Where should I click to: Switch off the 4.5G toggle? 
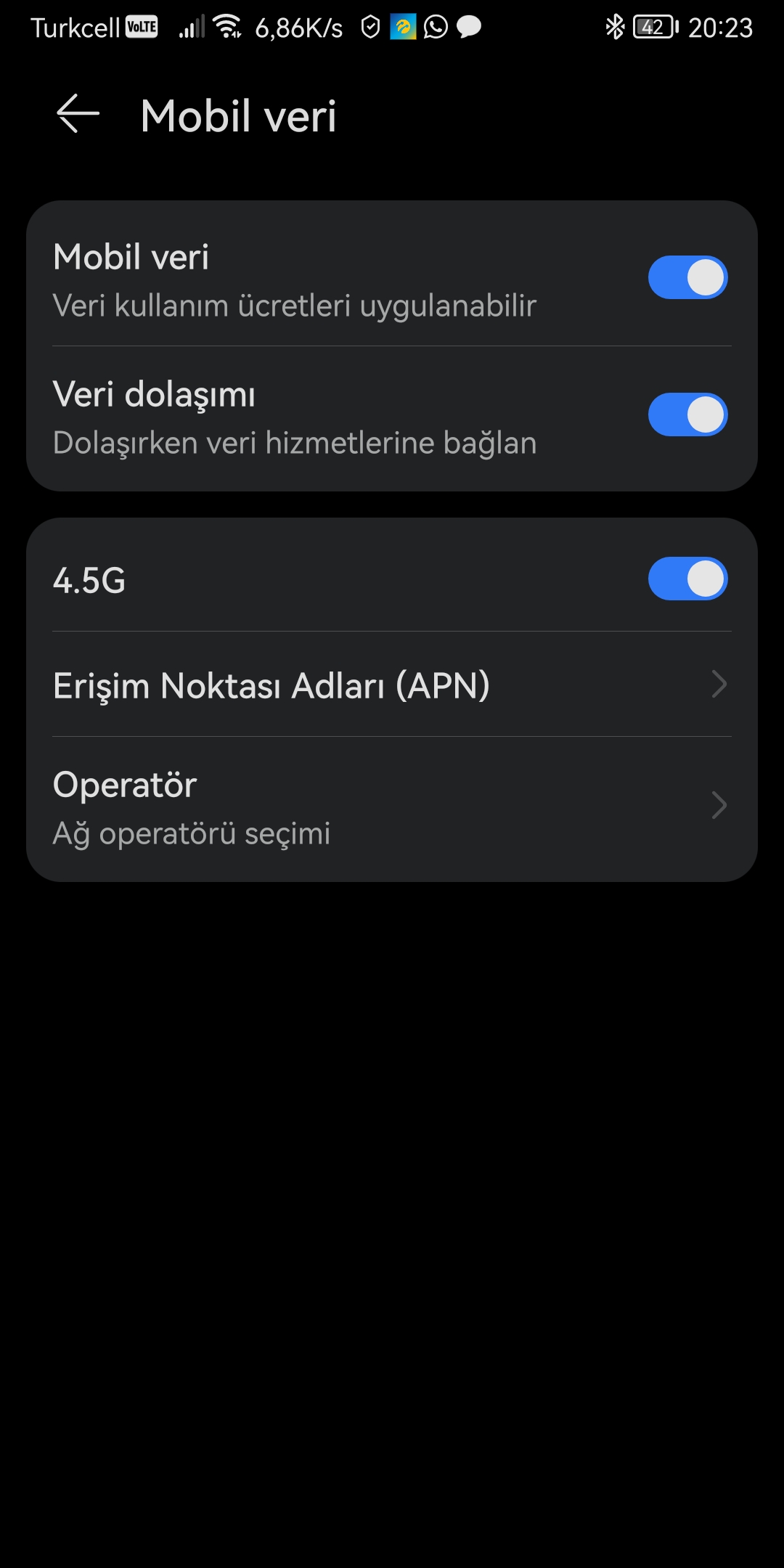pyautogui.click(x=687, y=579)
